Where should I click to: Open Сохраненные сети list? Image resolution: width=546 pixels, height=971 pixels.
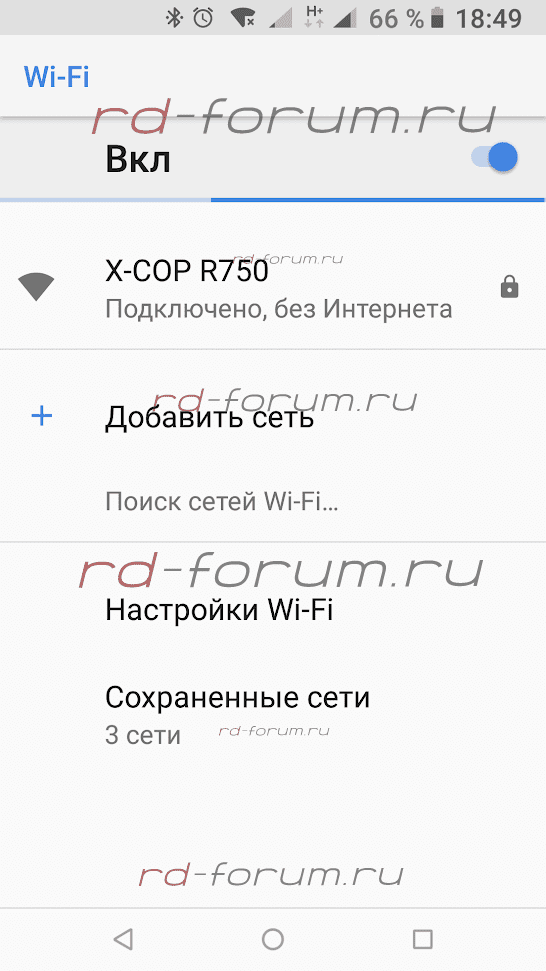coord(273,714)
